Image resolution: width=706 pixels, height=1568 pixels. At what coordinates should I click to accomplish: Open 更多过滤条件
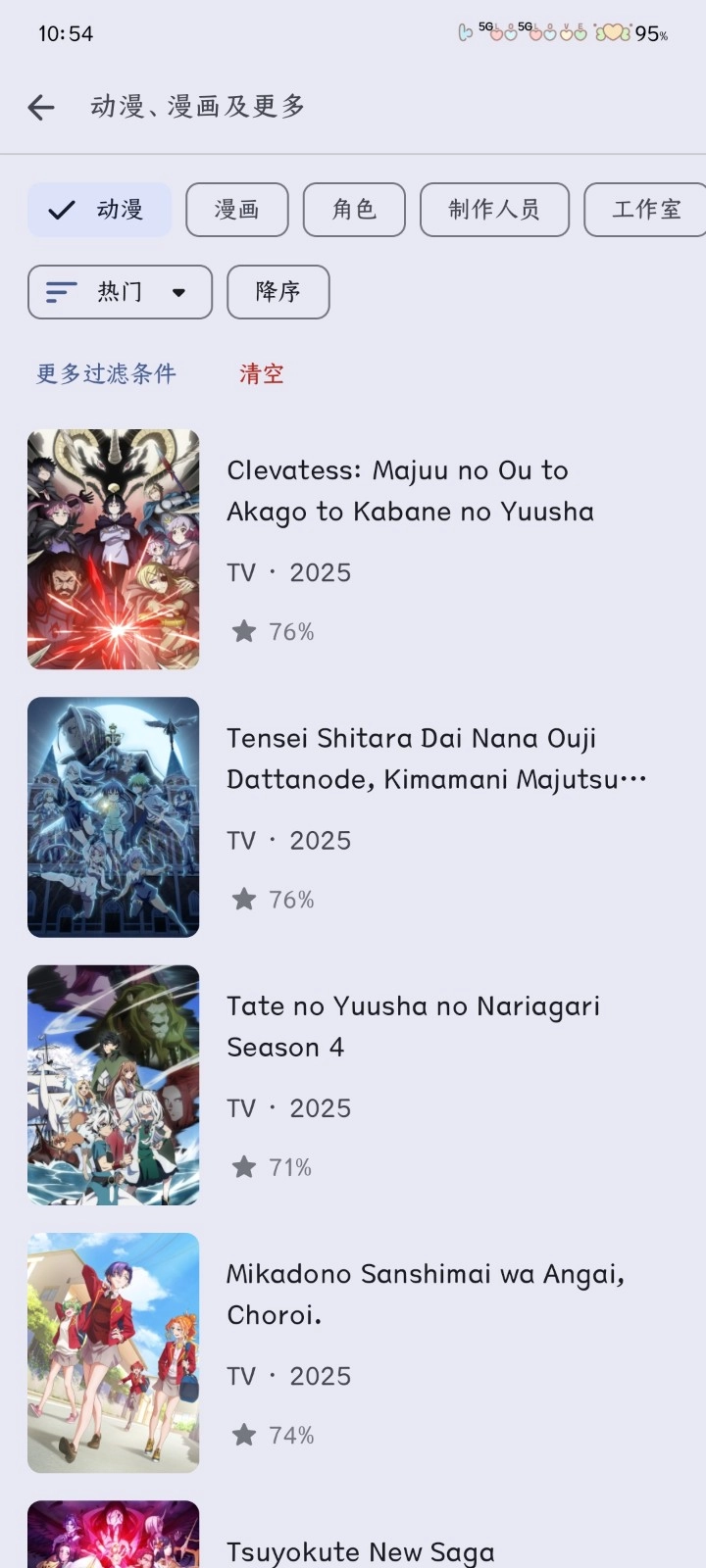106,373
